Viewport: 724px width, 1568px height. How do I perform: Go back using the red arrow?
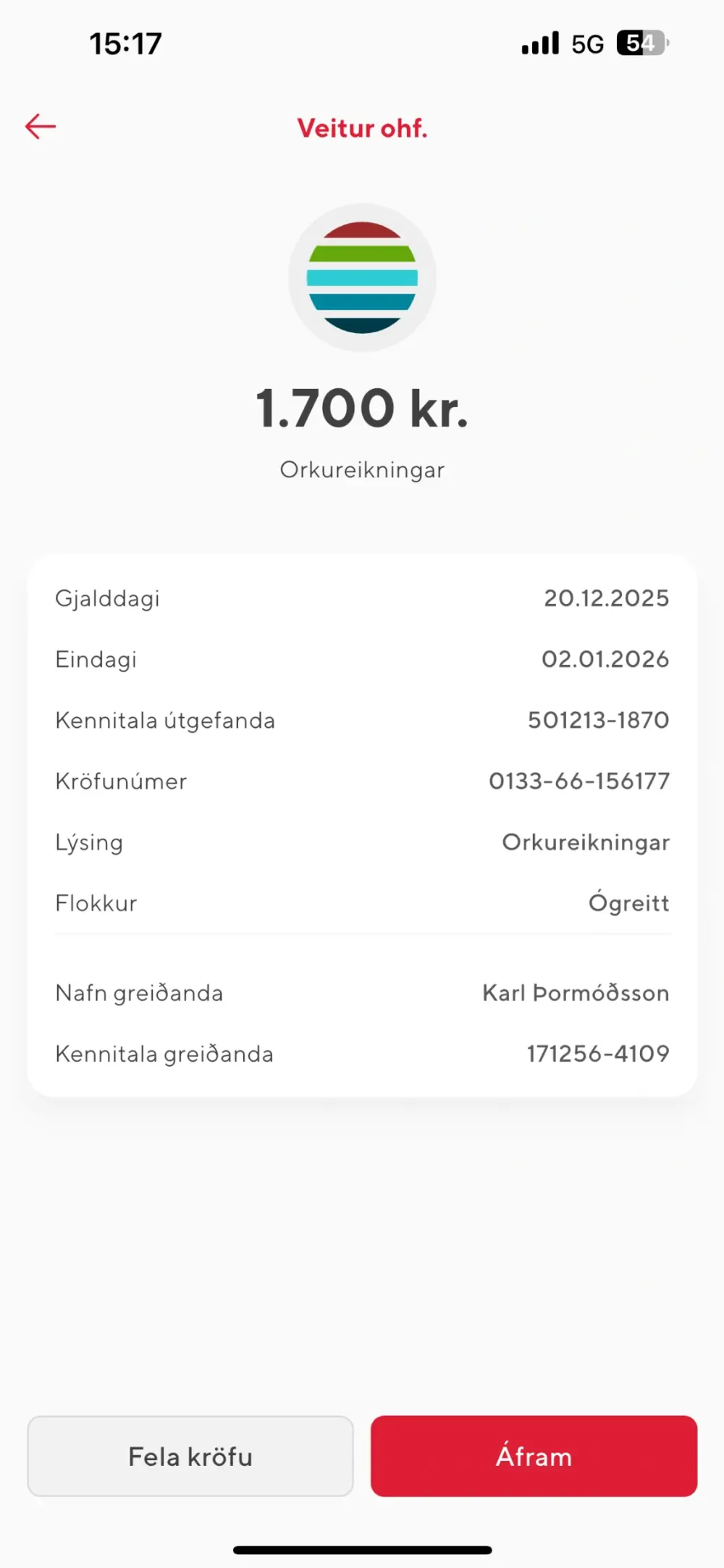[41, 127]
